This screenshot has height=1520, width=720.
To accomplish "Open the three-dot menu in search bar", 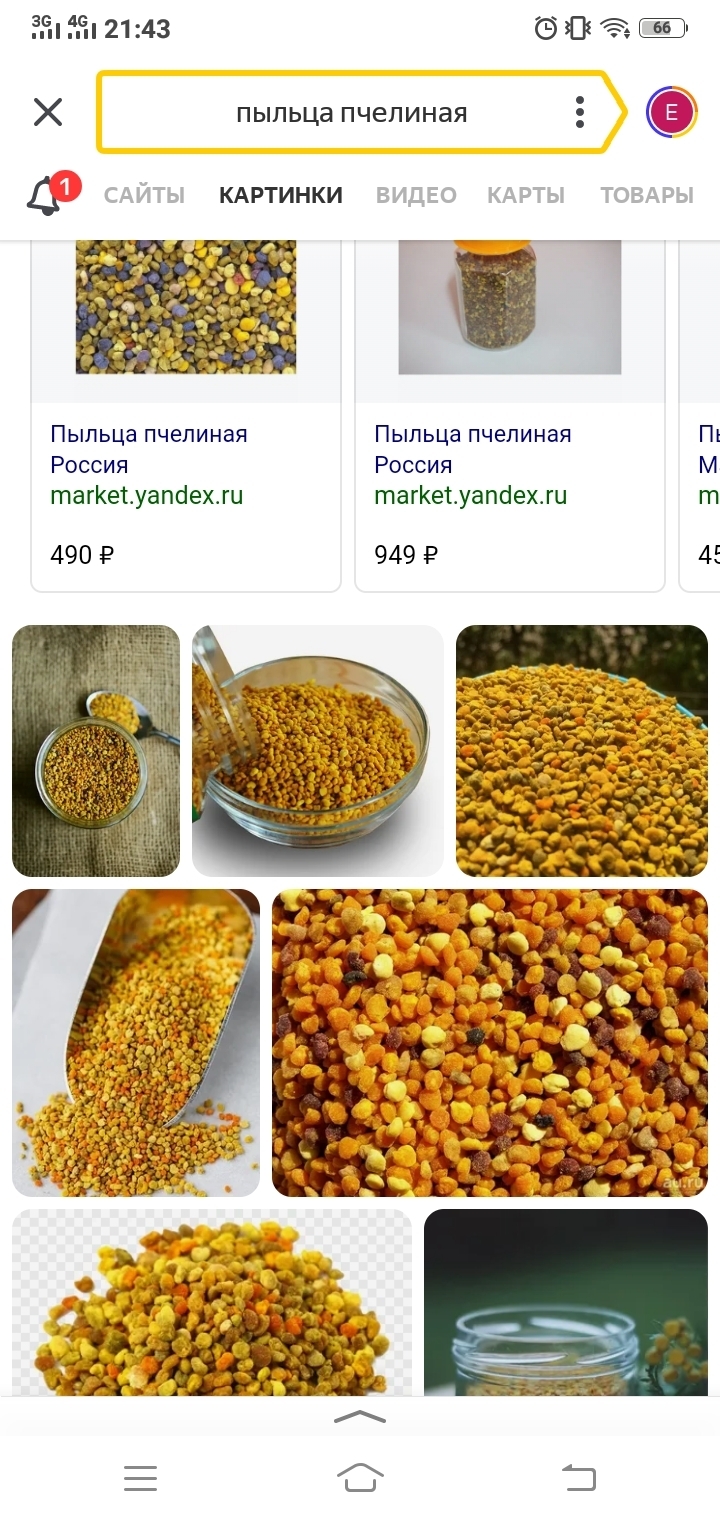I will click(579, 113).
